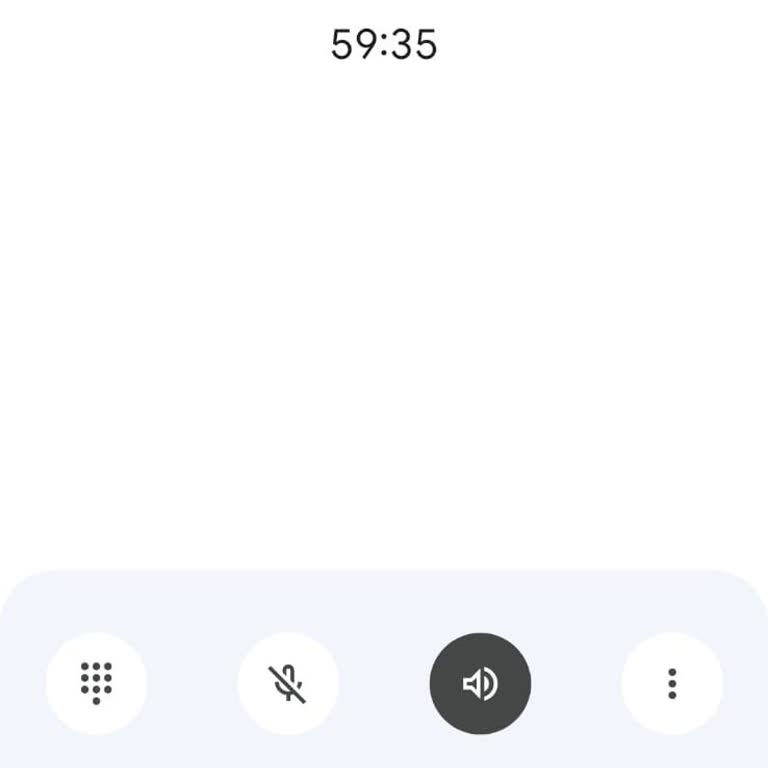
Task: Mute the microphone
Action: (x=288, y=684)
